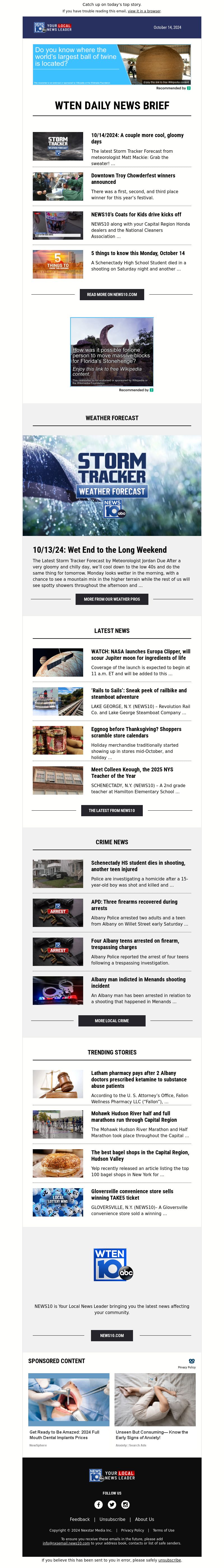The height and width of the screenshot is (1568, 224).
Task: Open the Feedback link in the footer
Action: 80,1519
